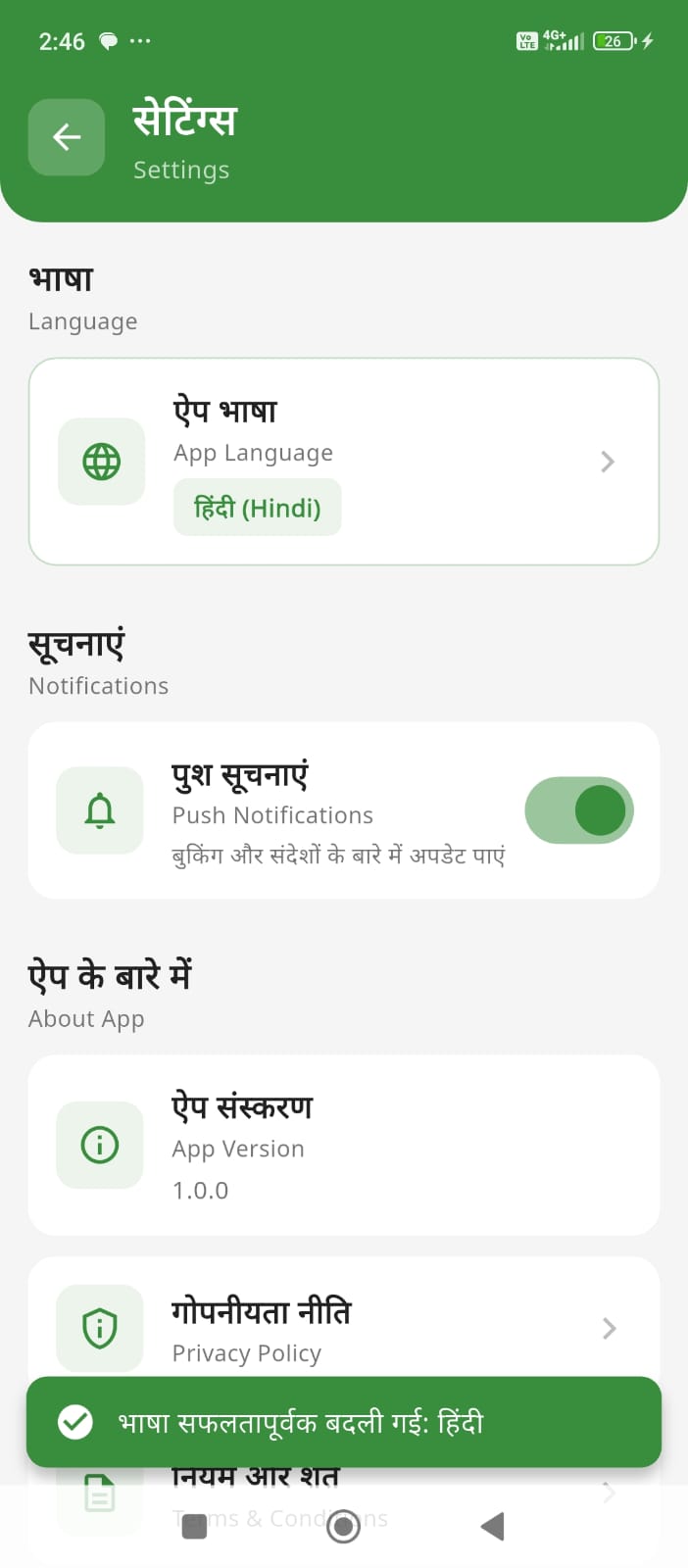Turn off Push Notifications toggle

(579, 810)
